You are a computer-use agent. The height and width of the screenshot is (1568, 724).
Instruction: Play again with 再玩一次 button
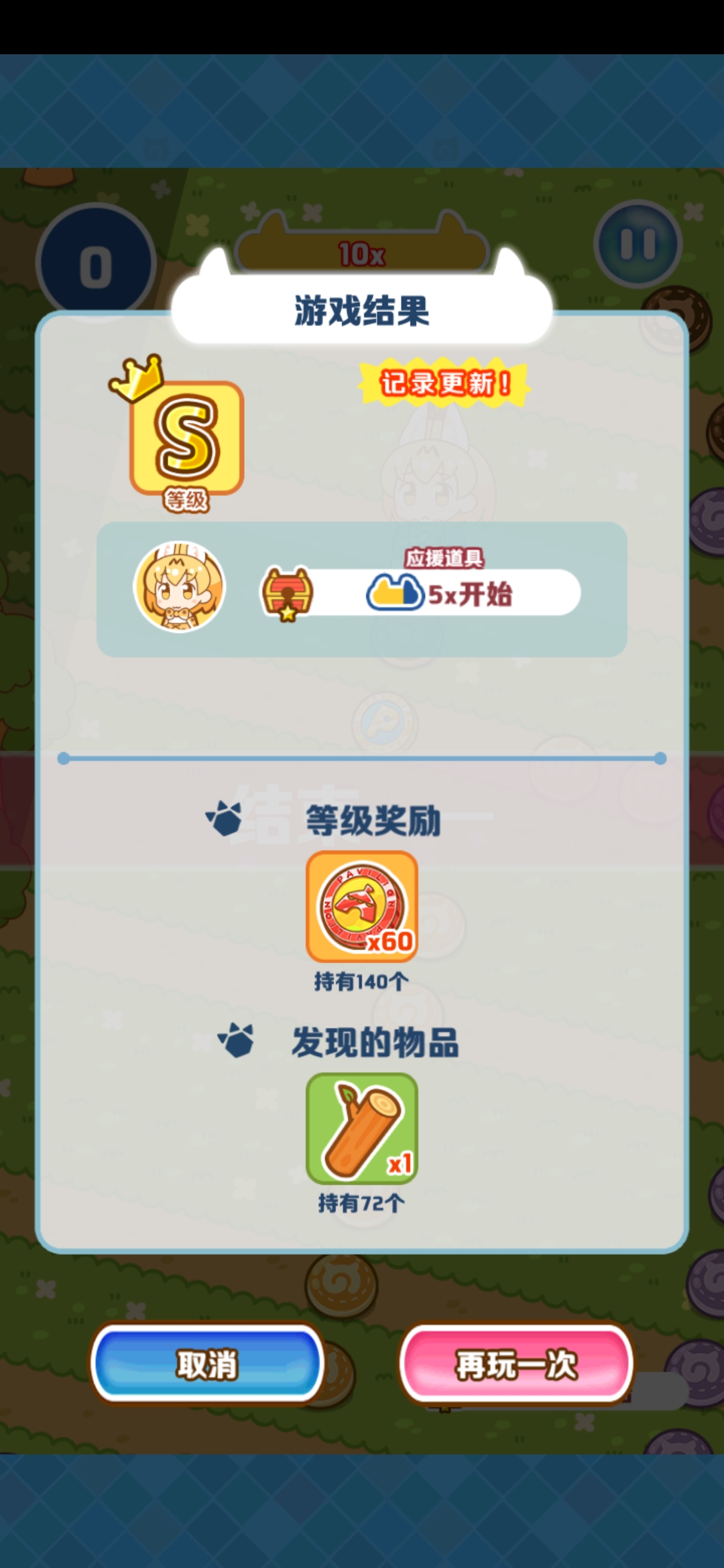coord(516,1364)
